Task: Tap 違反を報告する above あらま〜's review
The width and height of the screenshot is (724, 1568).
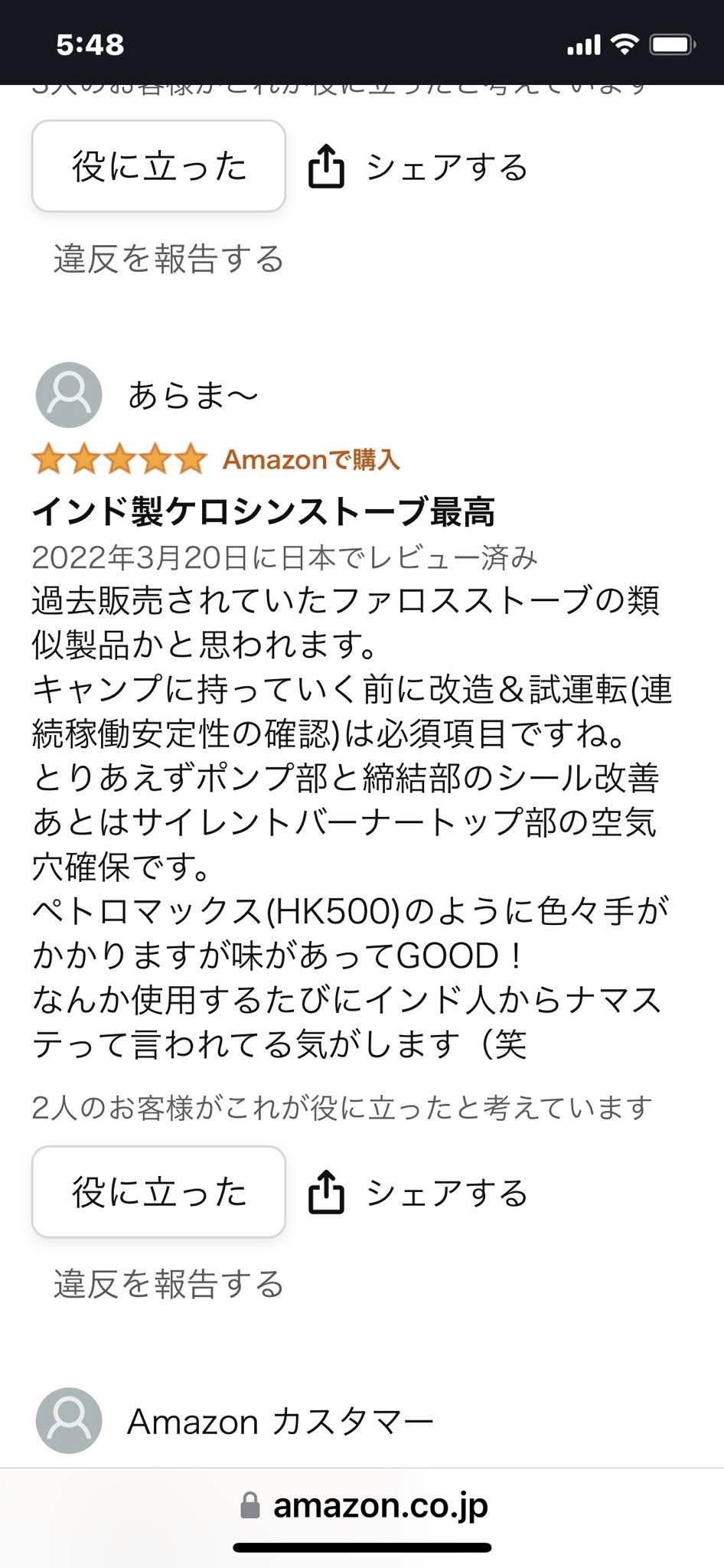Action: 168,260
